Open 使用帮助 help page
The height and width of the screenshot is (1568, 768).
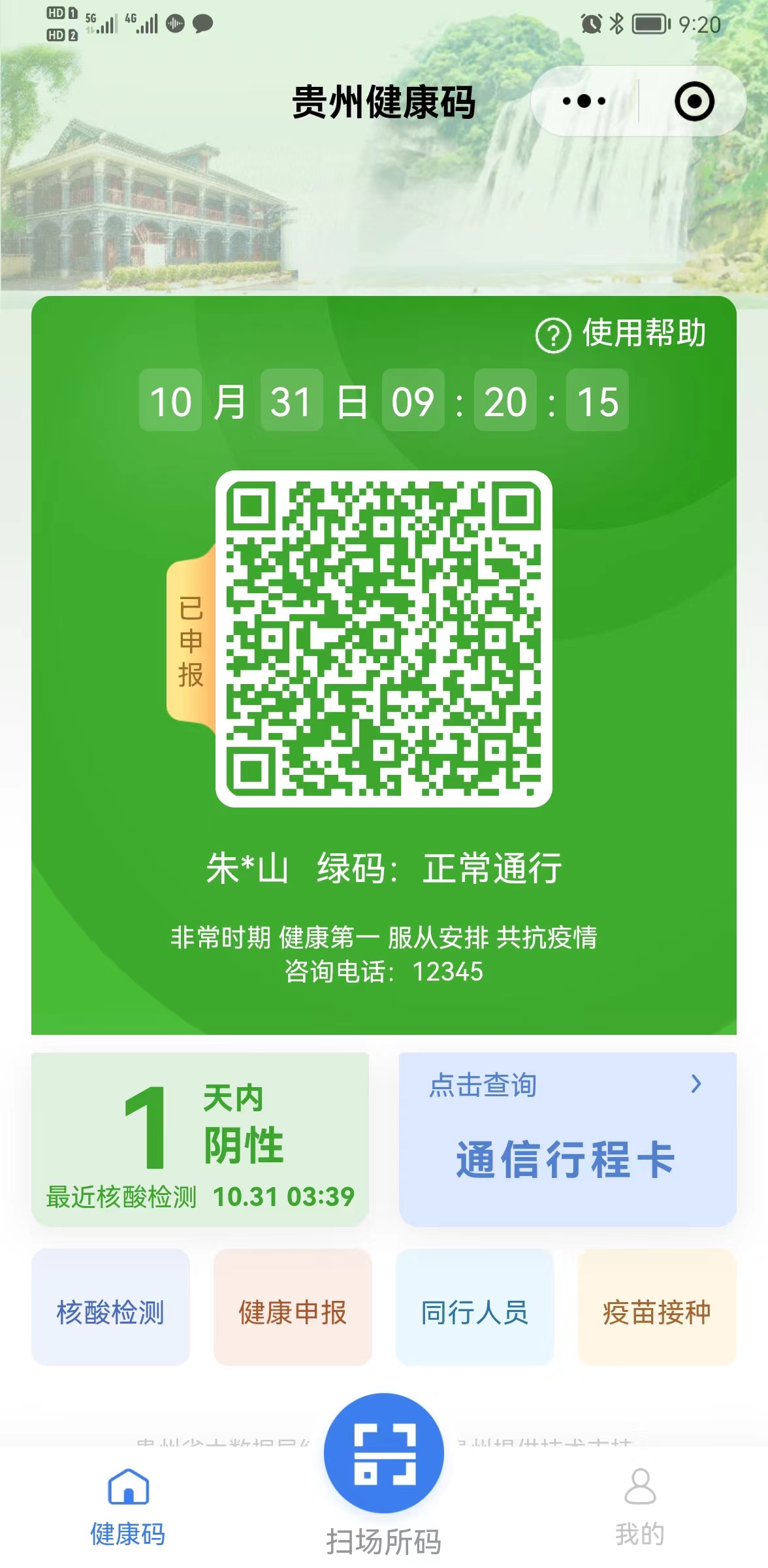click(x=620, y=333)
